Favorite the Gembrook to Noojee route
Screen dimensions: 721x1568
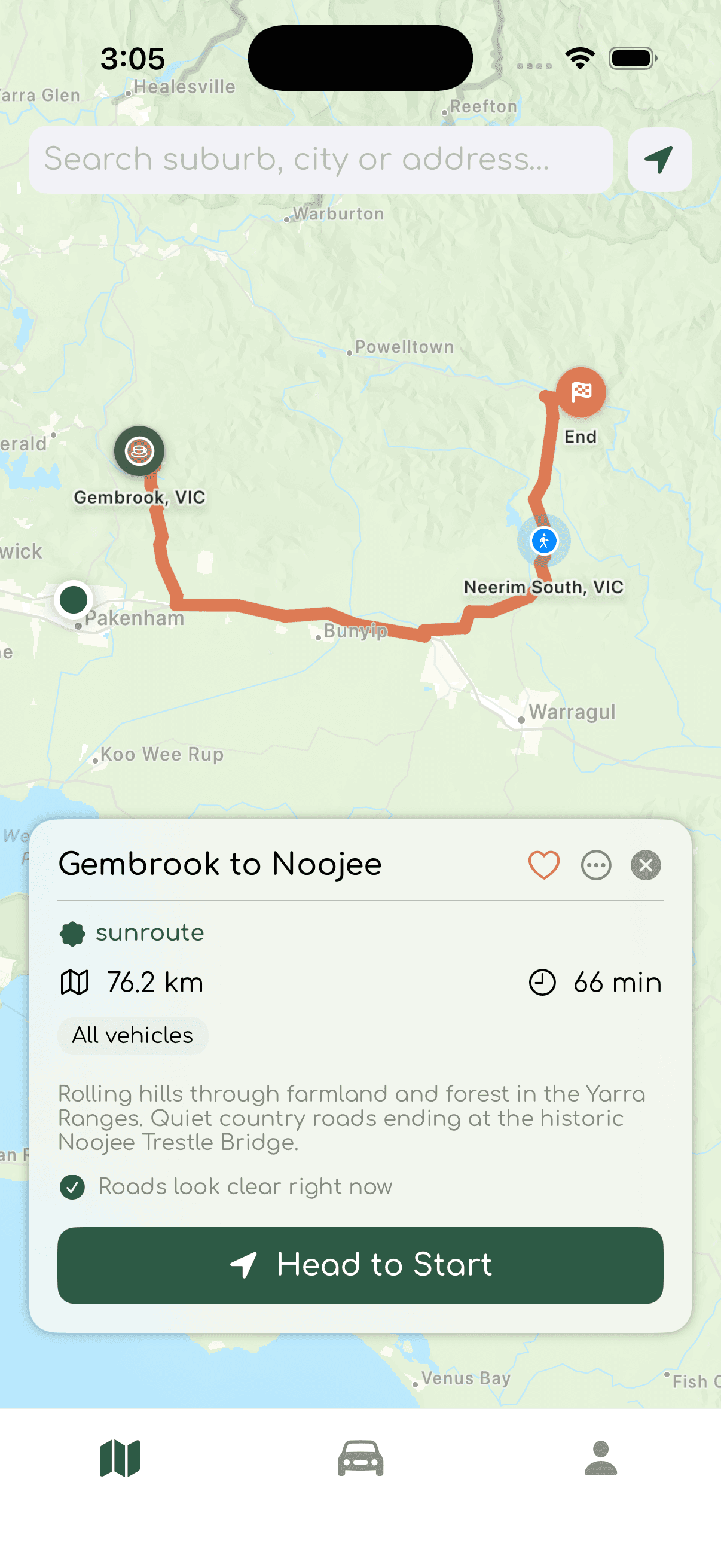click(x=544, y=864)
